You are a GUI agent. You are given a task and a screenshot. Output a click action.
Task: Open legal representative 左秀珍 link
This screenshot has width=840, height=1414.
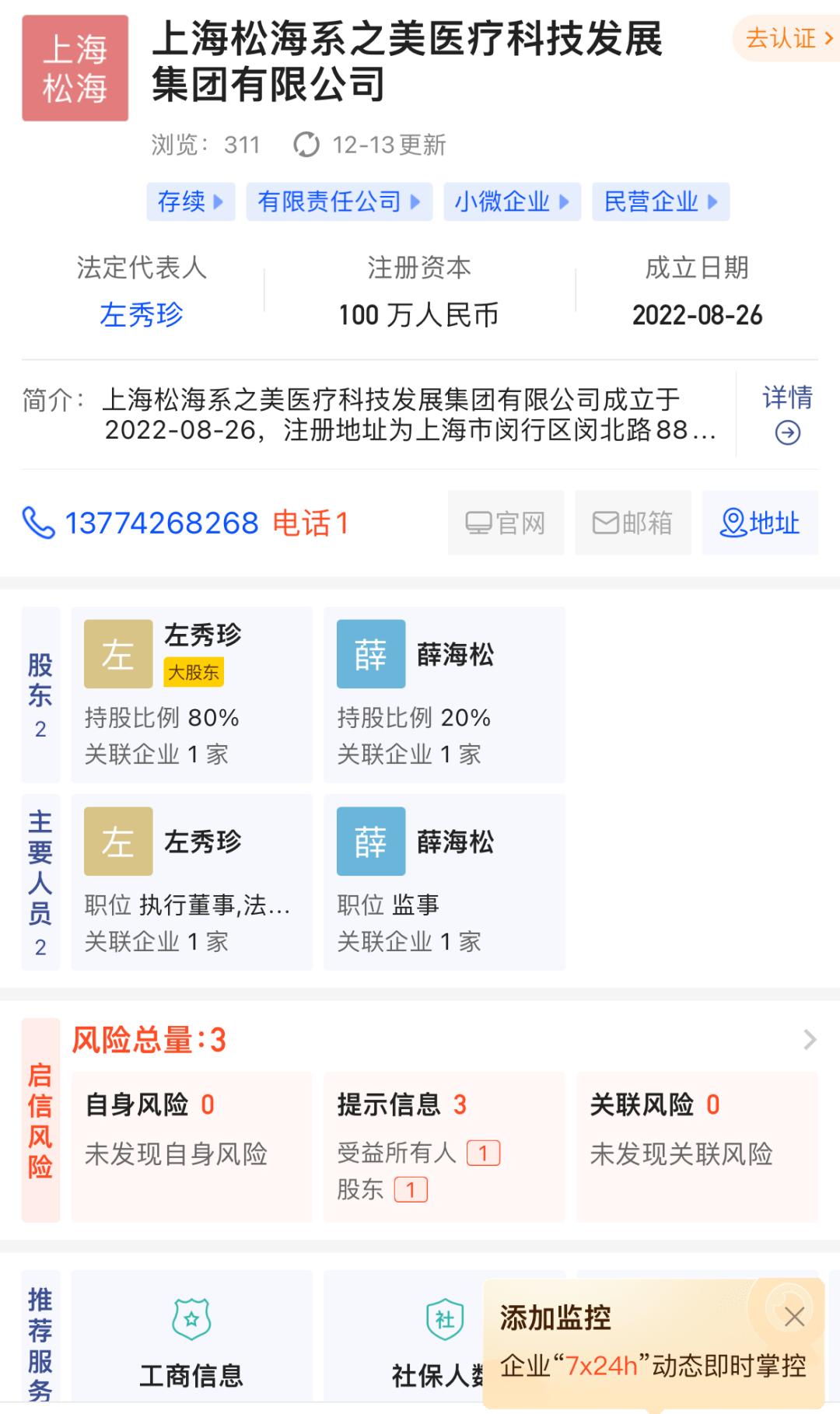(142, 315)
